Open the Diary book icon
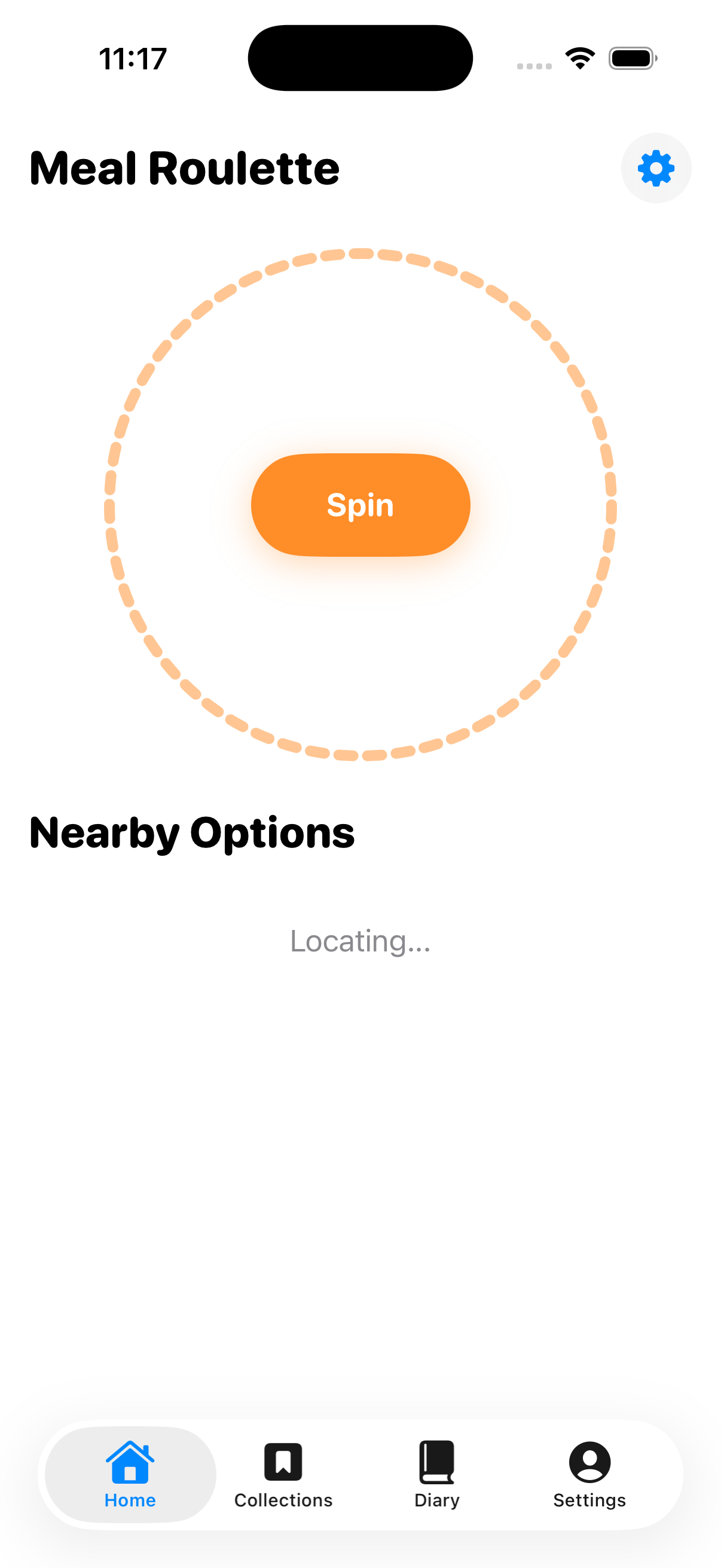Image resolution: width=721 pixels, height=1568 pixels. [x=436, y=1463]
